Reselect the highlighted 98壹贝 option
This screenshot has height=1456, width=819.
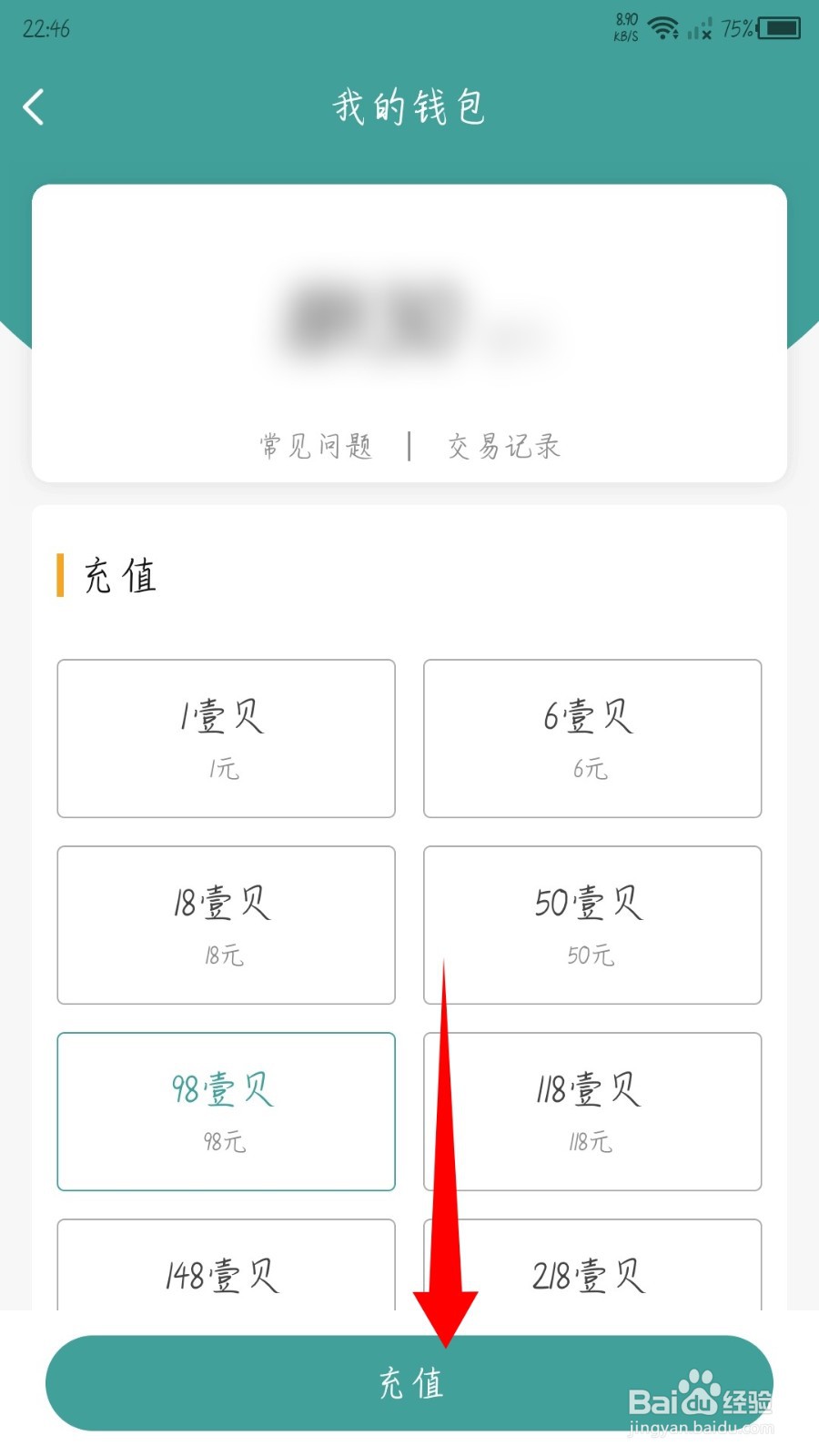point(226,1111)
